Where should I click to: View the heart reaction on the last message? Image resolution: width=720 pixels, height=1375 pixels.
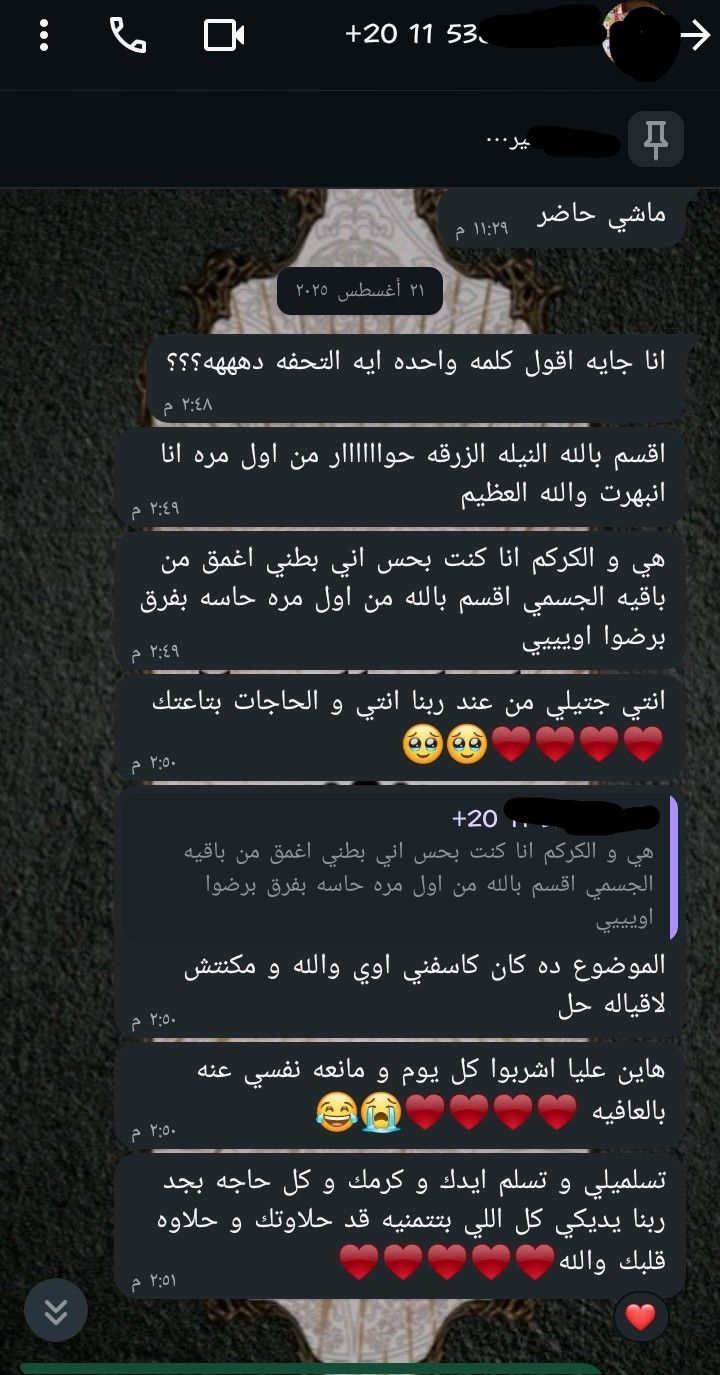640,1317
